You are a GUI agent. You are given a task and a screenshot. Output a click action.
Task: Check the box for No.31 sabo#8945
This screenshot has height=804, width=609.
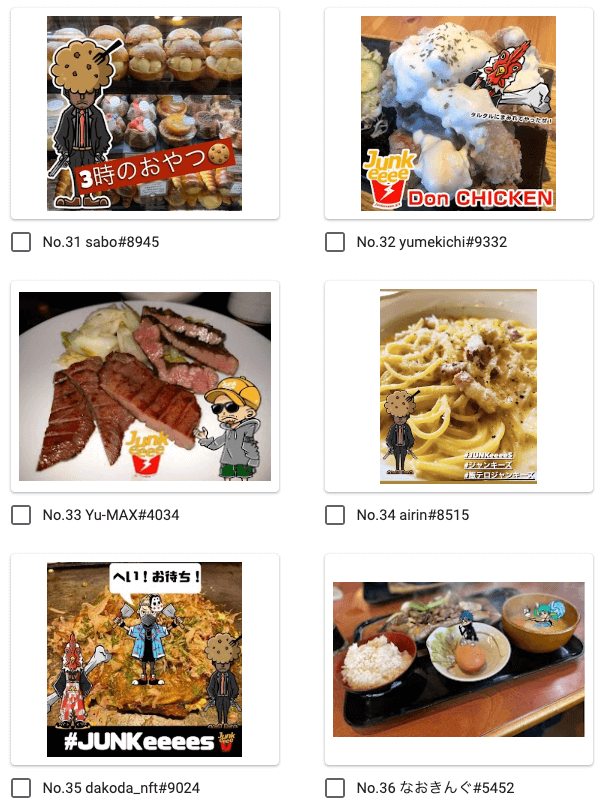point(21,242)
